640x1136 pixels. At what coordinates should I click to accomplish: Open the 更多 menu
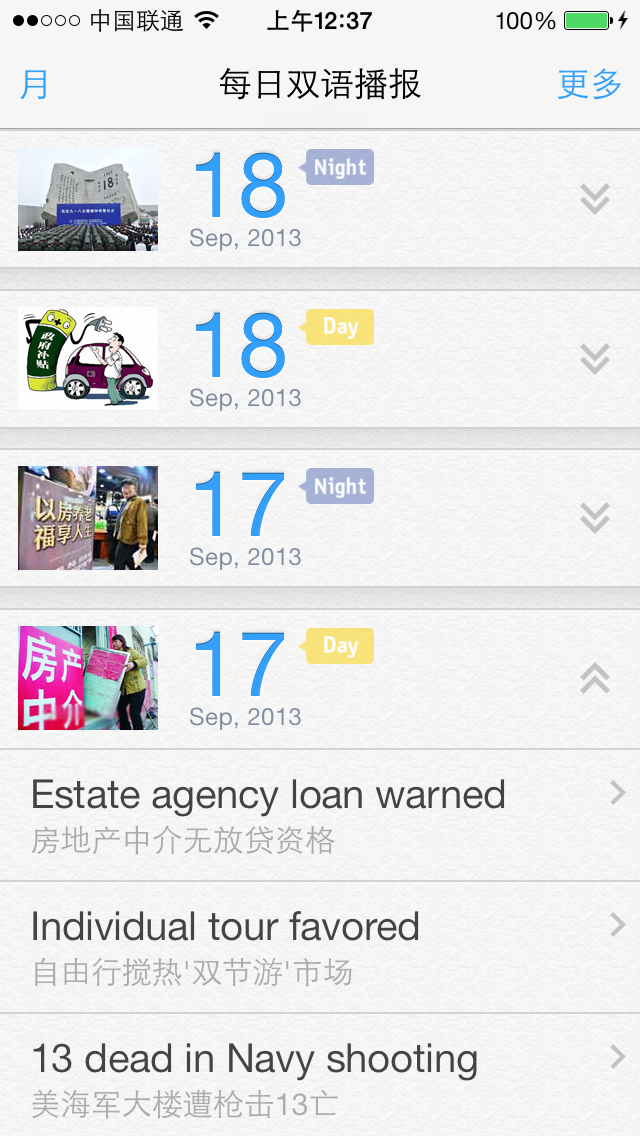pos(589,86)
